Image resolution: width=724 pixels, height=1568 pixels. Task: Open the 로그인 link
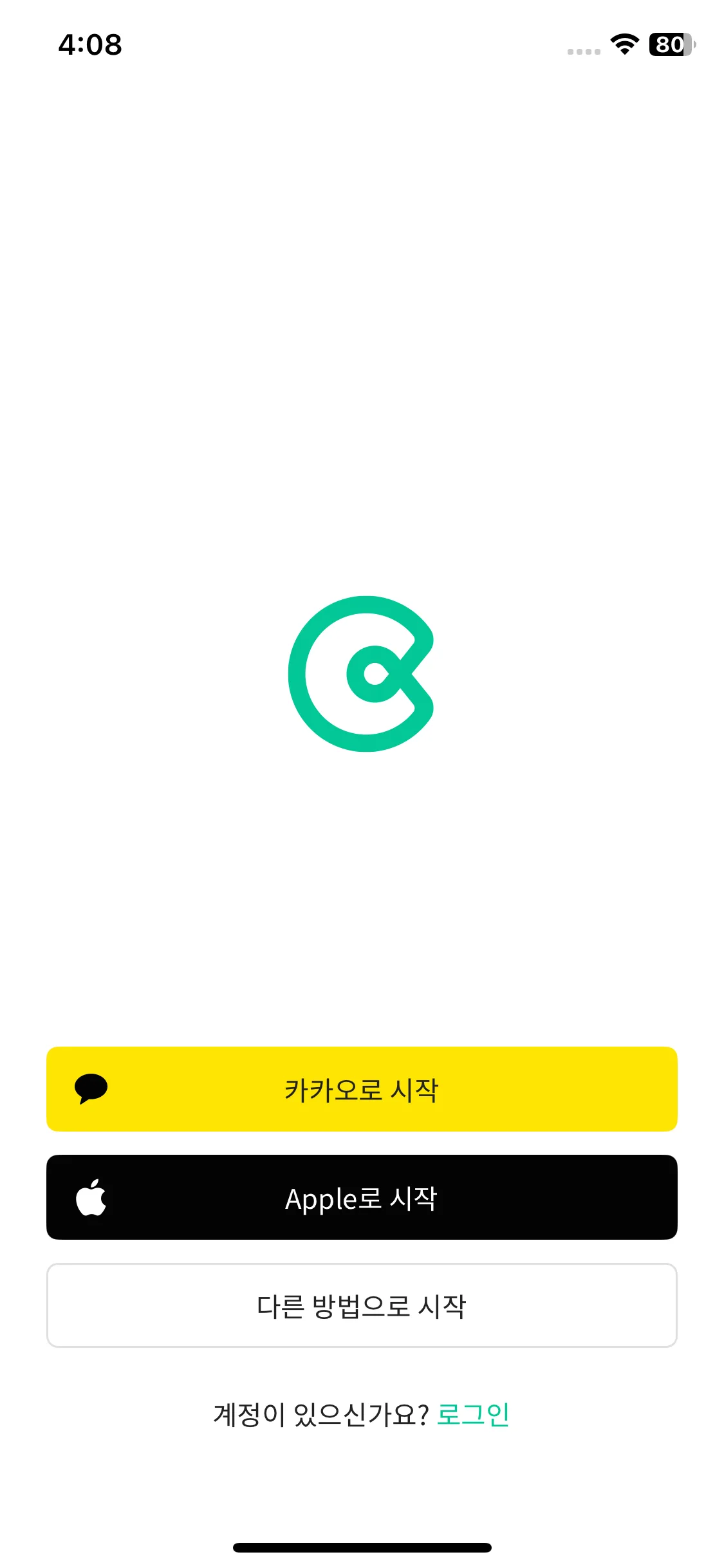473,1415
